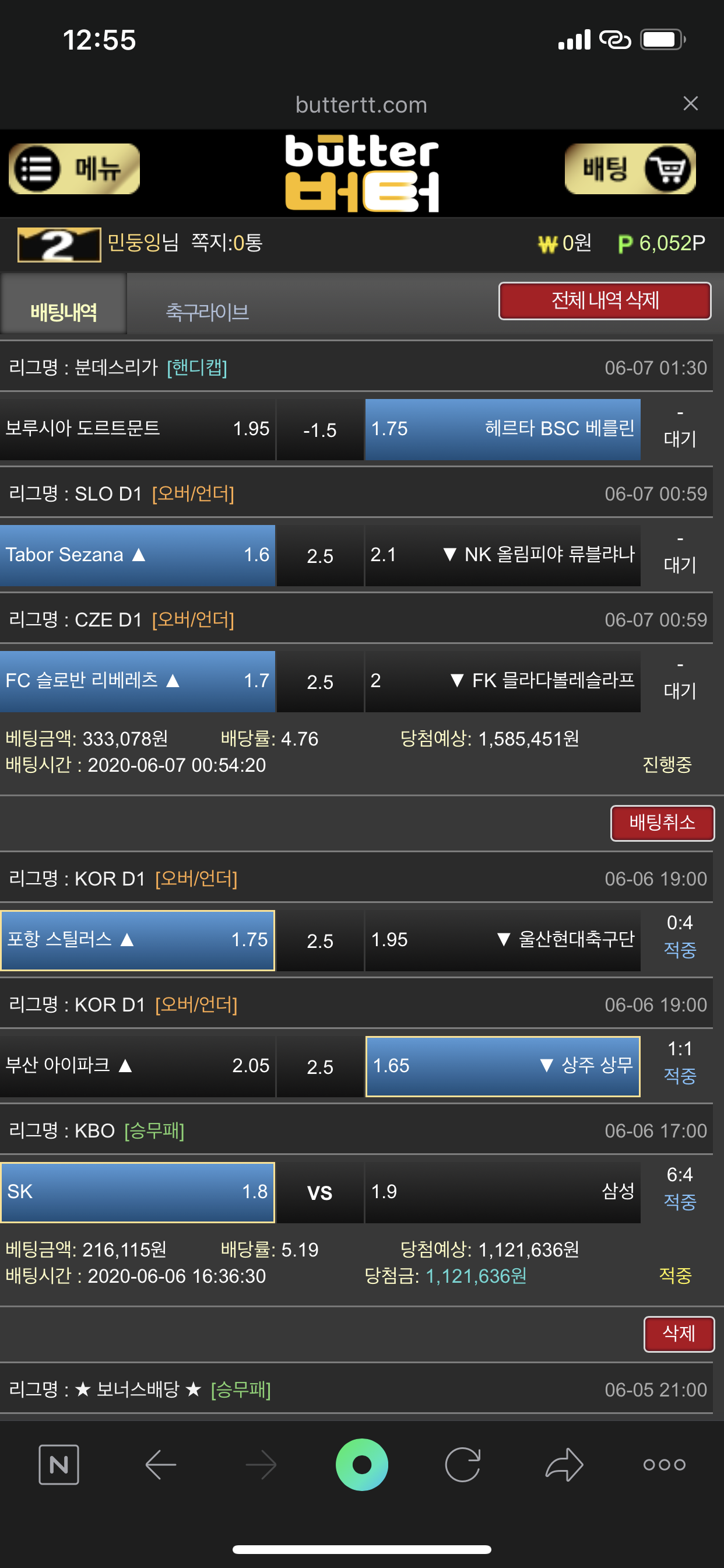Cancel the bet with 배팅취소
Viewport: 724px width, 1568px height.
click(661, 823)
